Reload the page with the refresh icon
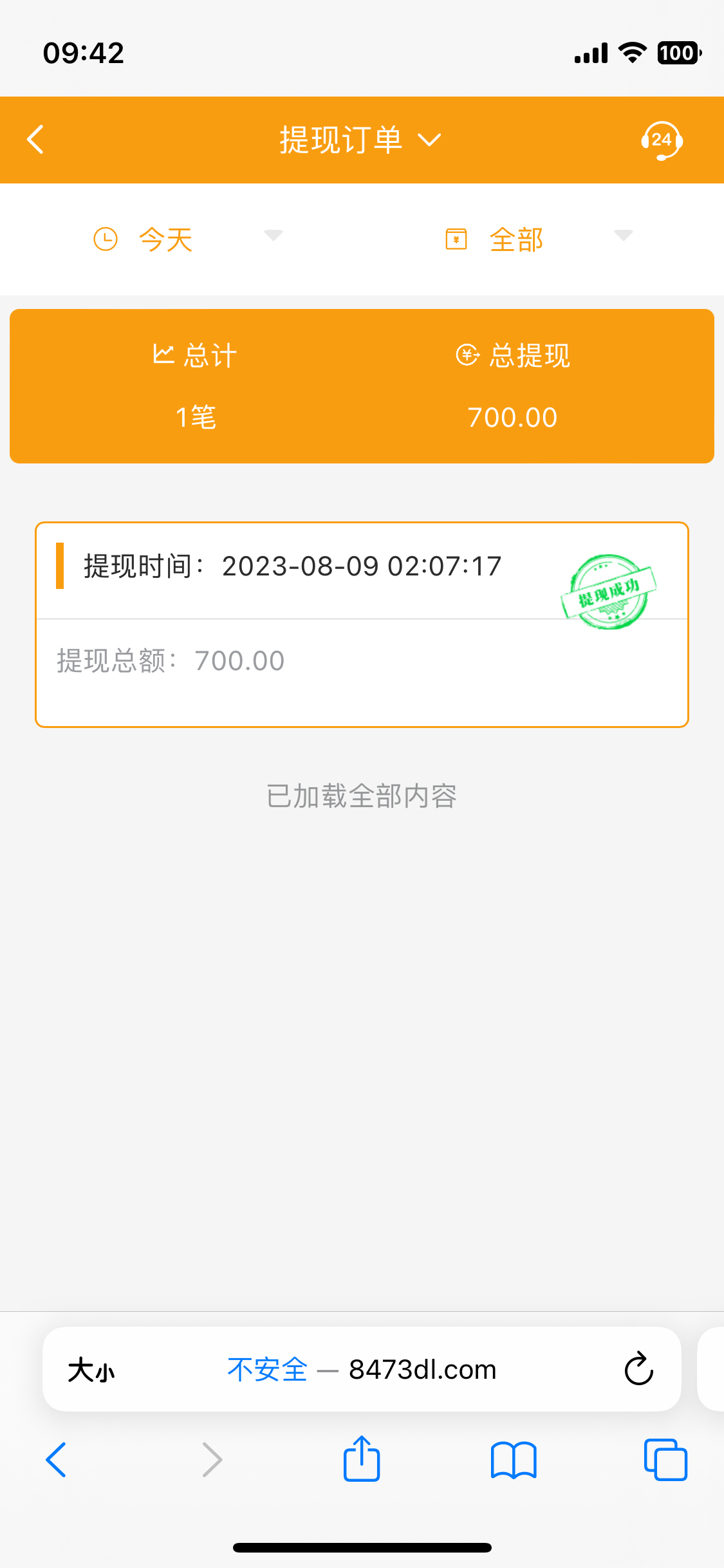The height and width of the screenshot is (1568, 724). [638, 1369]
